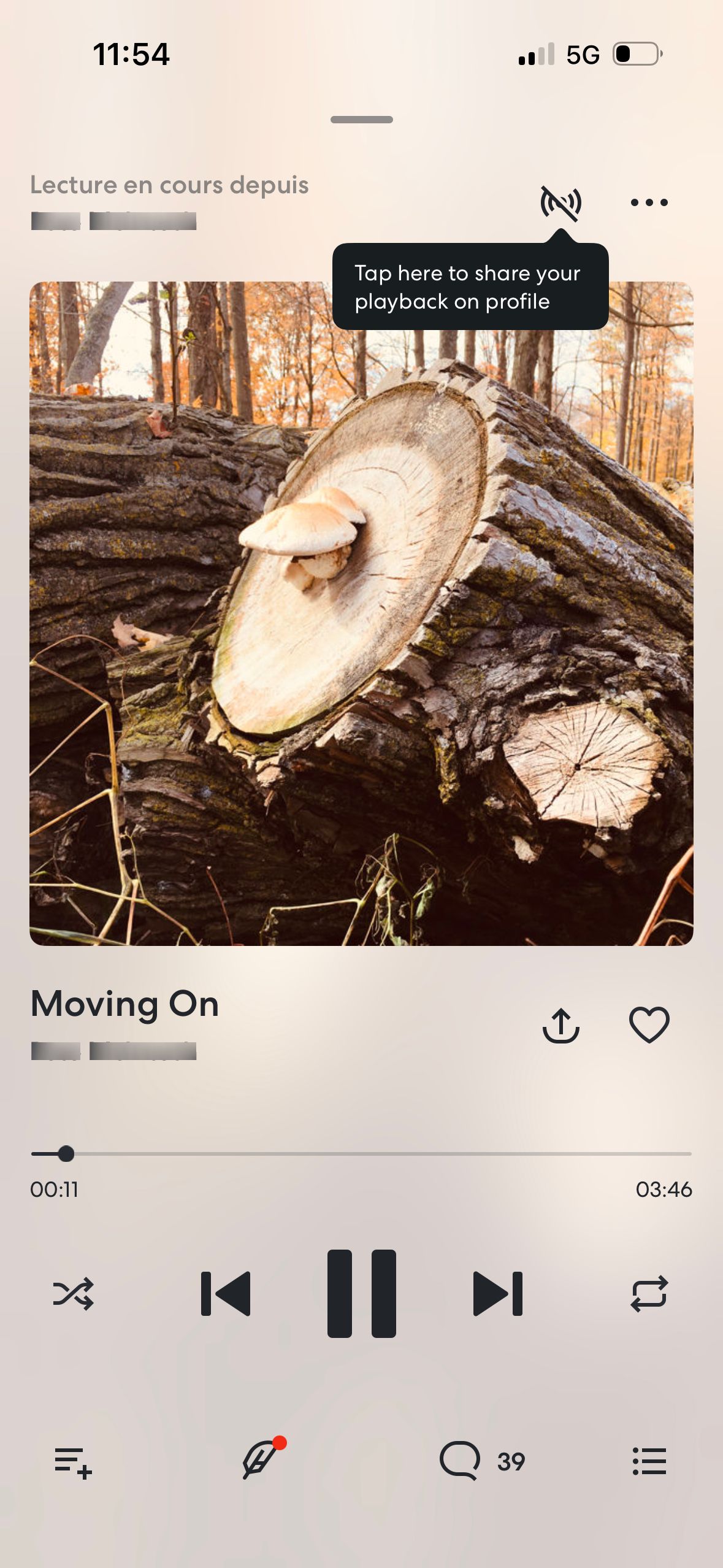Like Moving On with the heart
Image resolution: width=723 pixels, height=1568 pixels.
pos(649,1025)
